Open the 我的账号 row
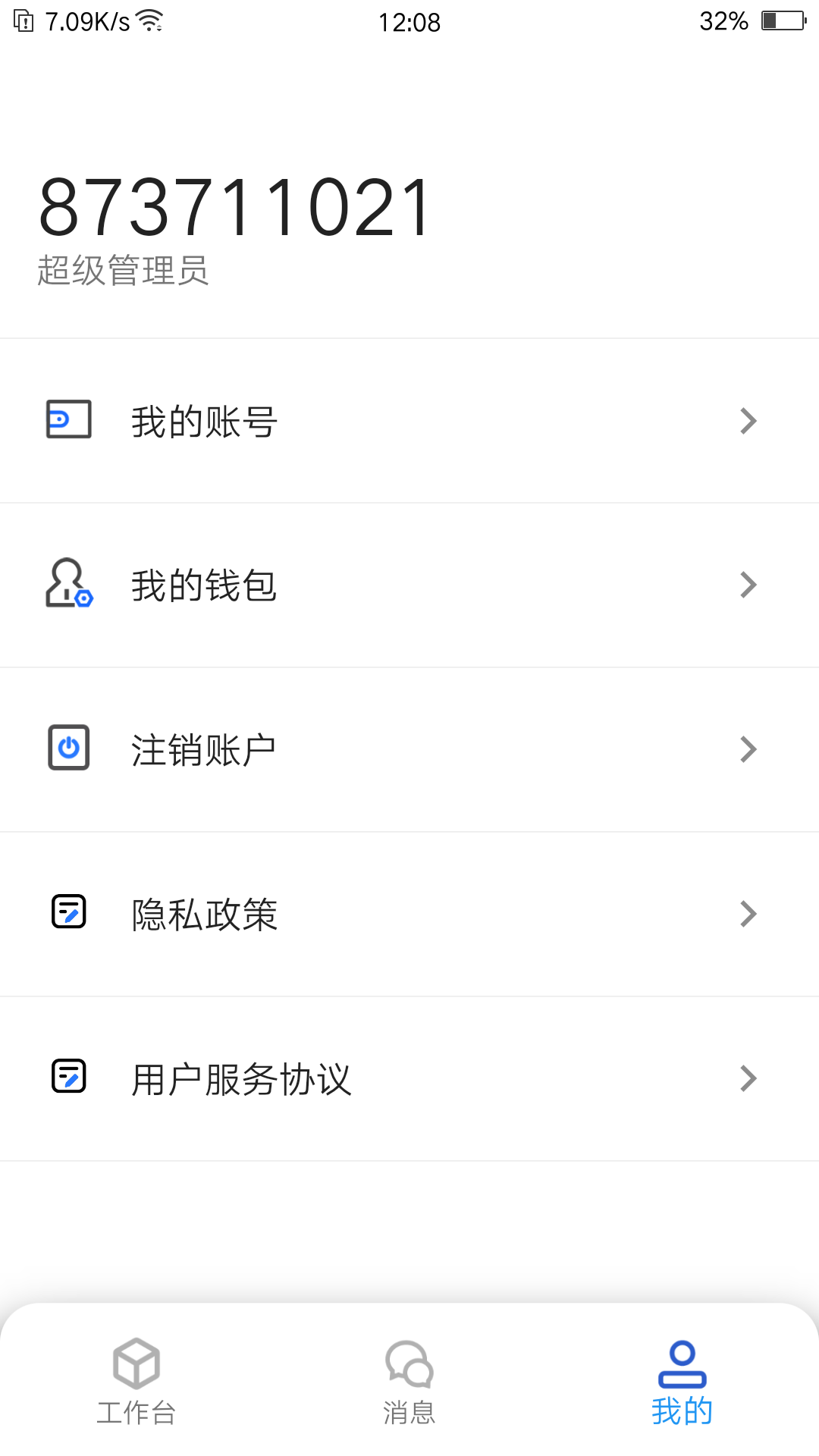 (409, 421)
